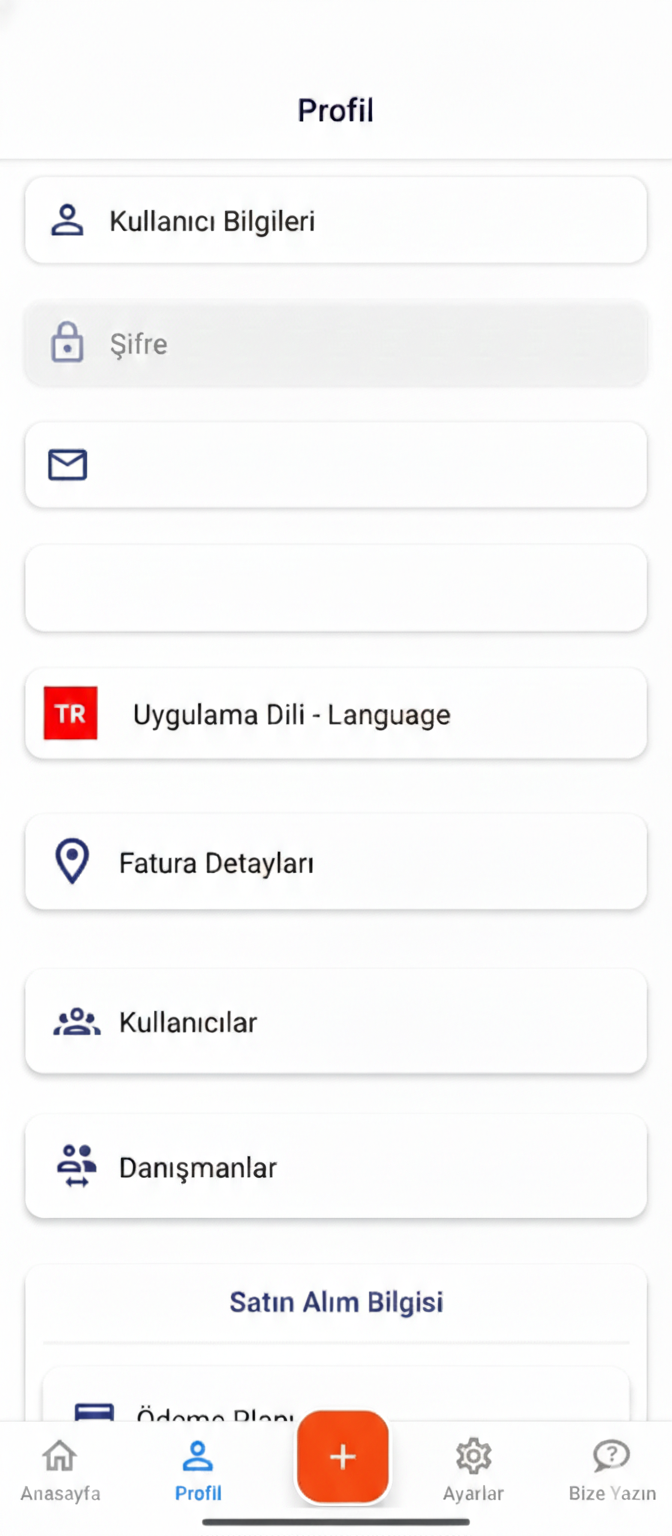Viewport: 672px width, 1536px height.
Task: Open the Bize Yazın tab
Action: (x=612, y=1471)
